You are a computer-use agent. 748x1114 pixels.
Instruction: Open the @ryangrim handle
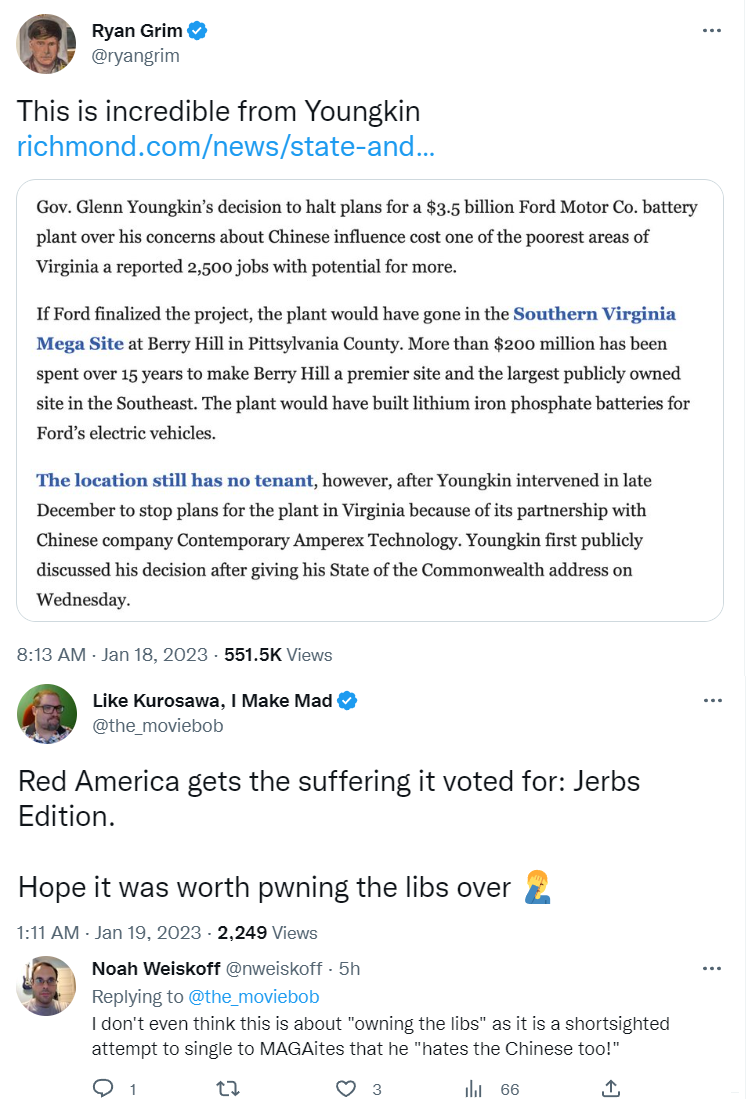click(x=136, y=56)
